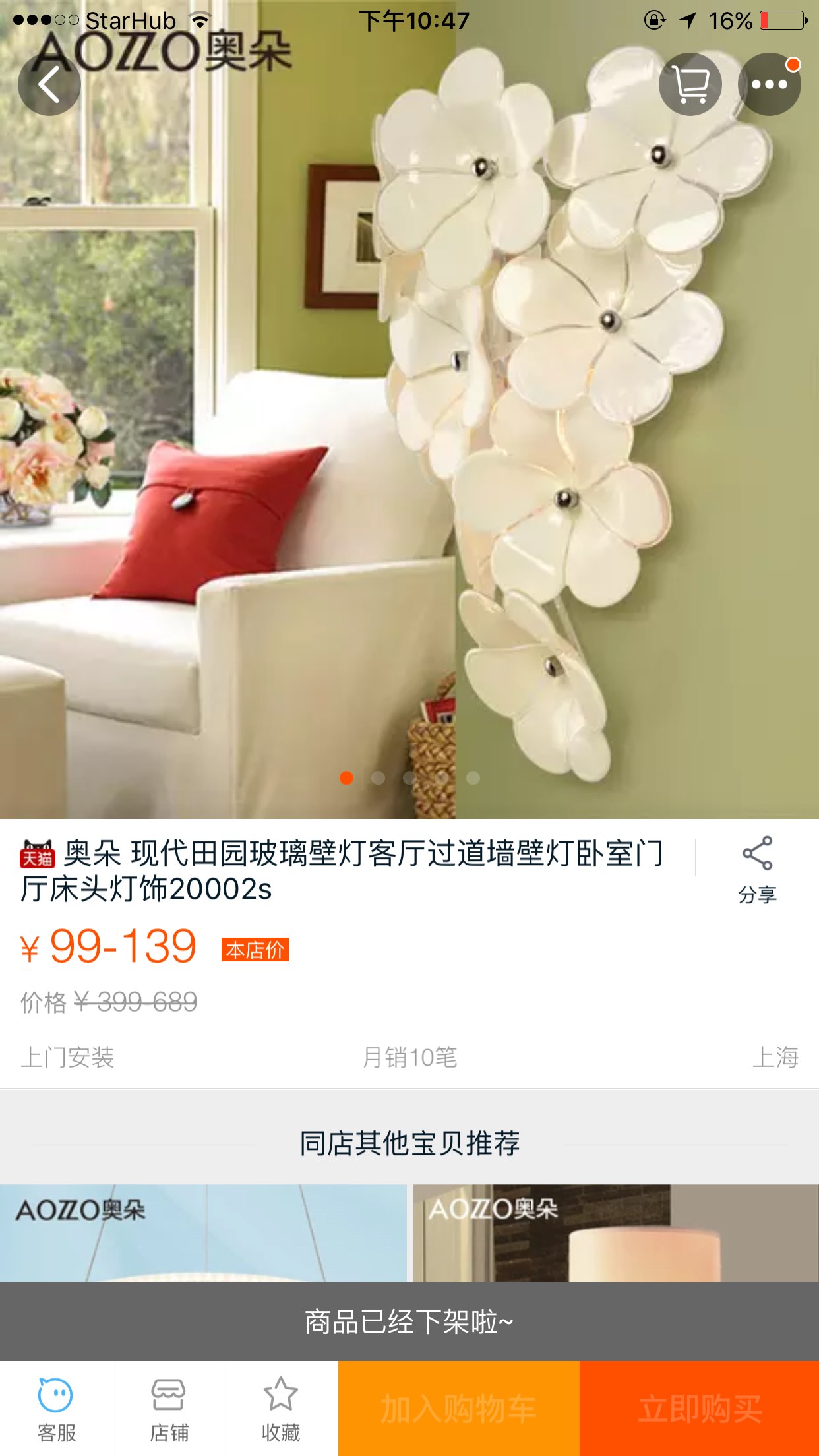819x1456 pixels.
Task: Open the recommended pendant lamp product on the left
Action: click(203, 1233)
